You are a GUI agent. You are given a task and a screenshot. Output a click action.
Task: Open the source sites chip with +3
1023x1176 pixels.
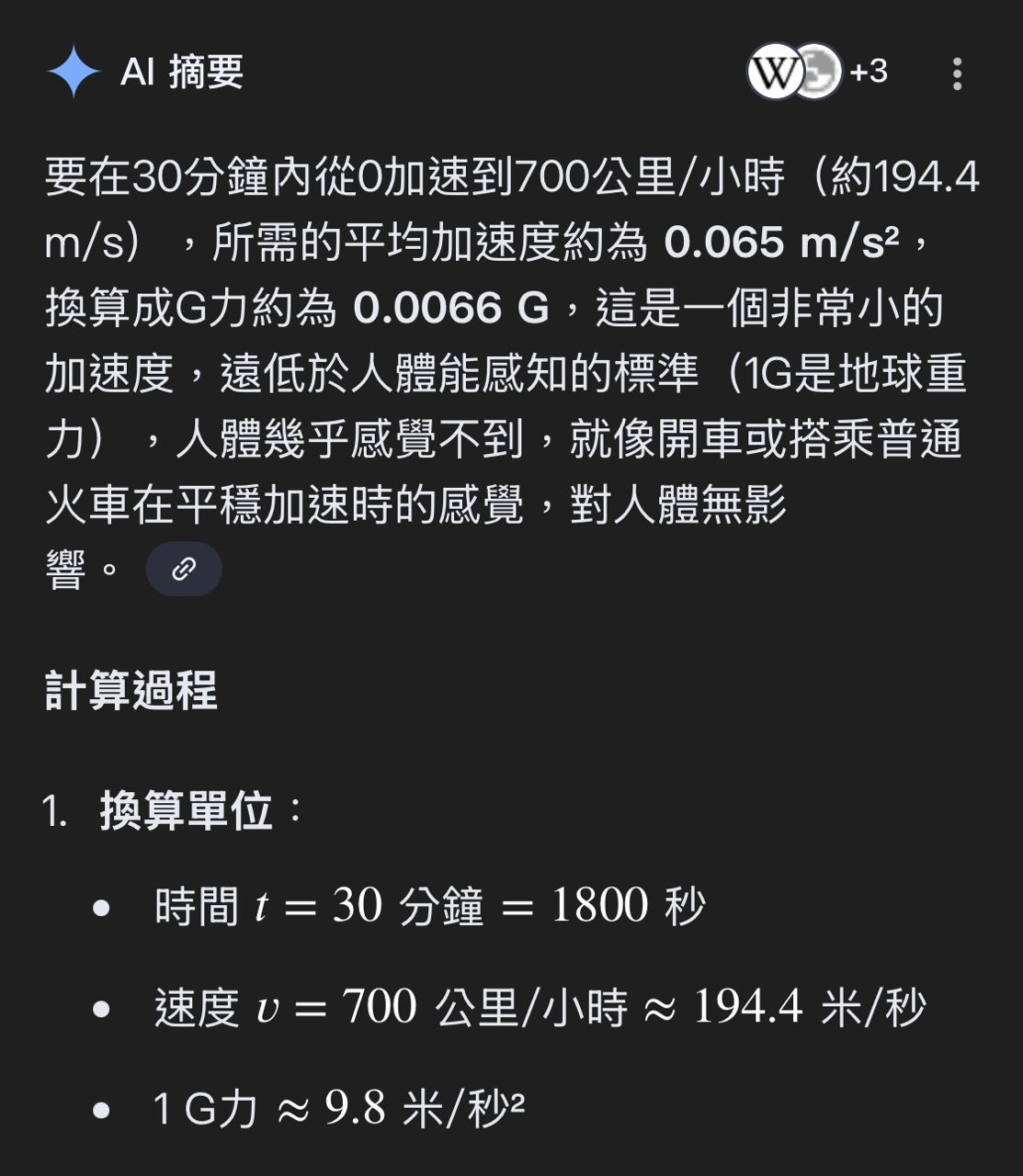[x=816, y=72]
